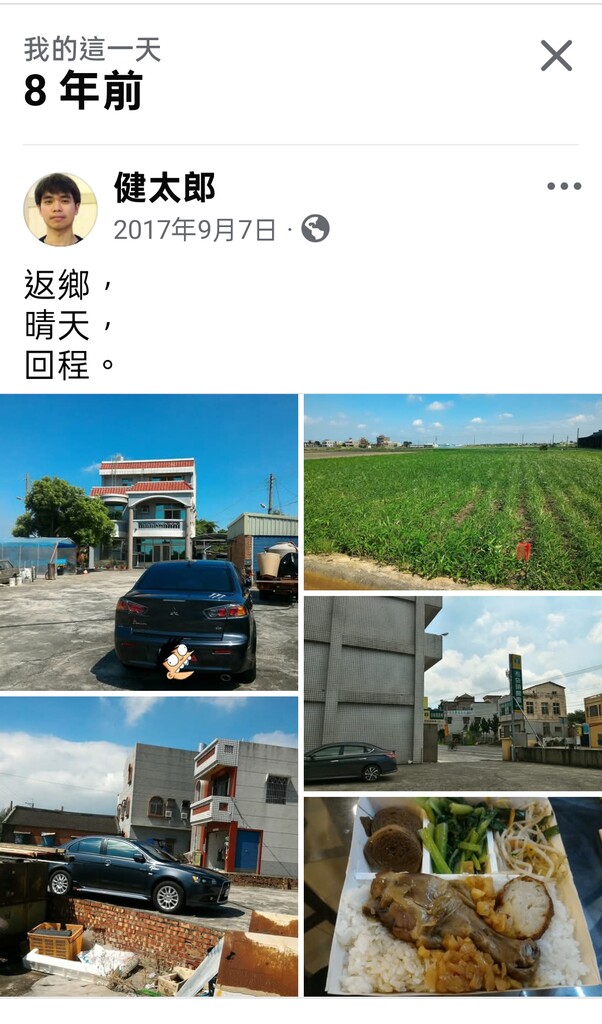
Task: Open 健太郎's profile picture
Action: (60, 209)
